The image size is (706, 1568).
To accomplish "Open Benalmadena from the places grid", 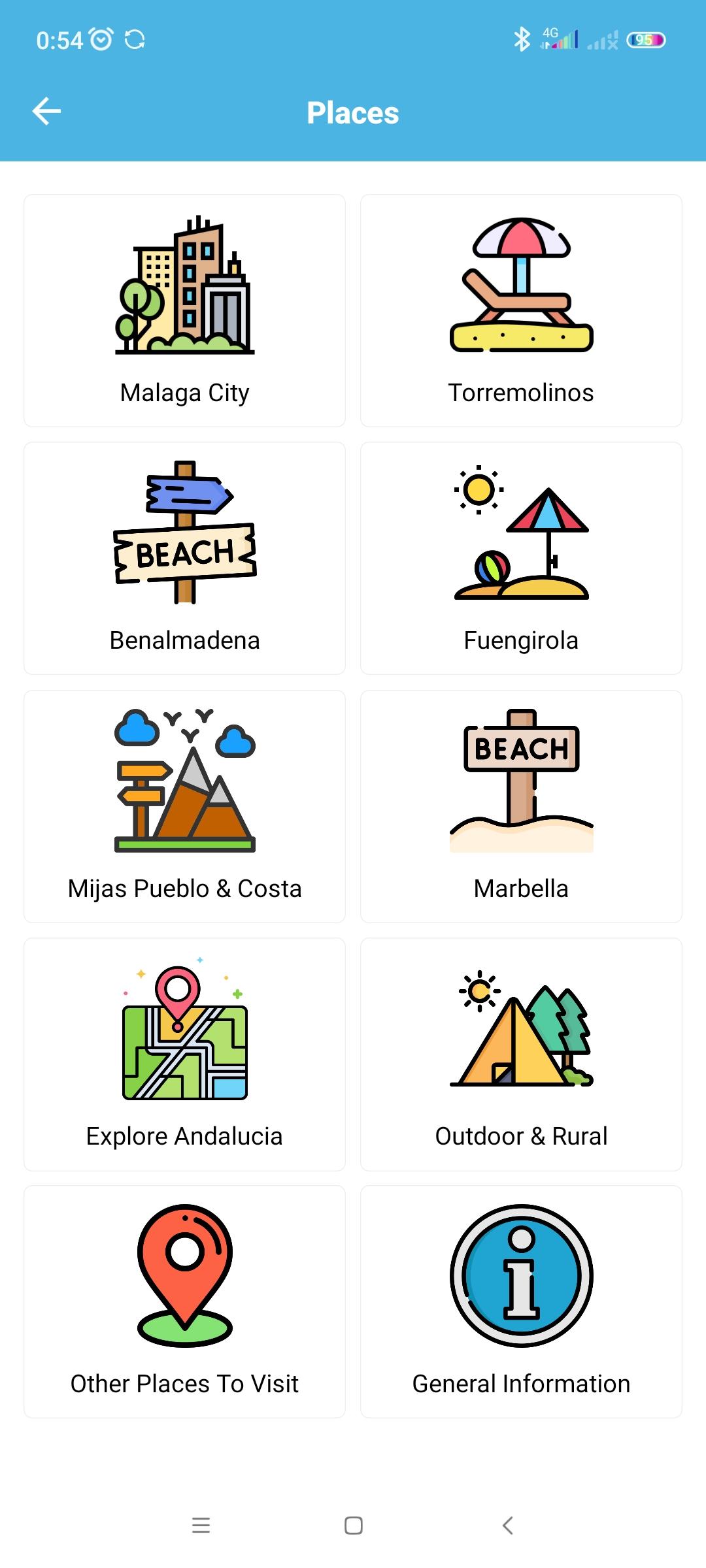I will (x=184, y=559).
